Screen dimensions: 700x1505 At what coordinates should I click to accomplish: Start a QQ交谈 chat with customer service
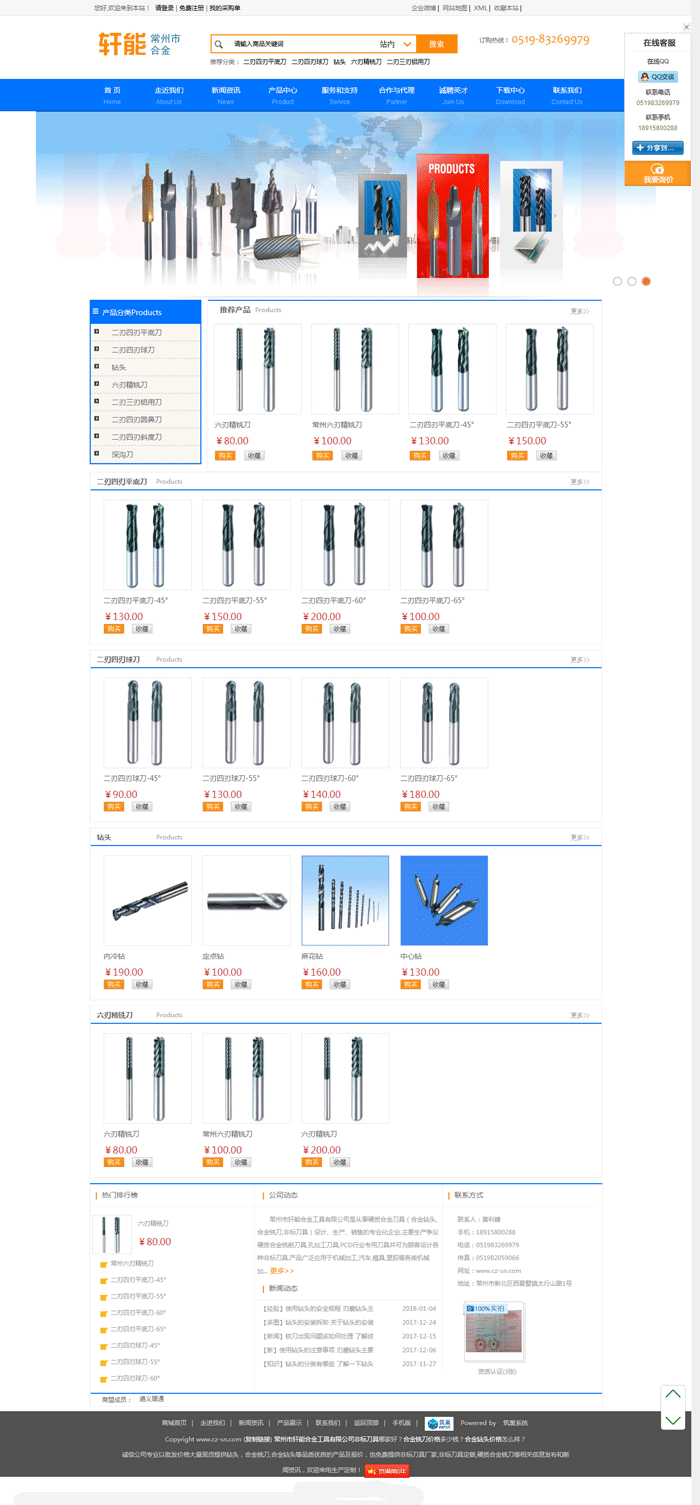click(x=658, y=76)
